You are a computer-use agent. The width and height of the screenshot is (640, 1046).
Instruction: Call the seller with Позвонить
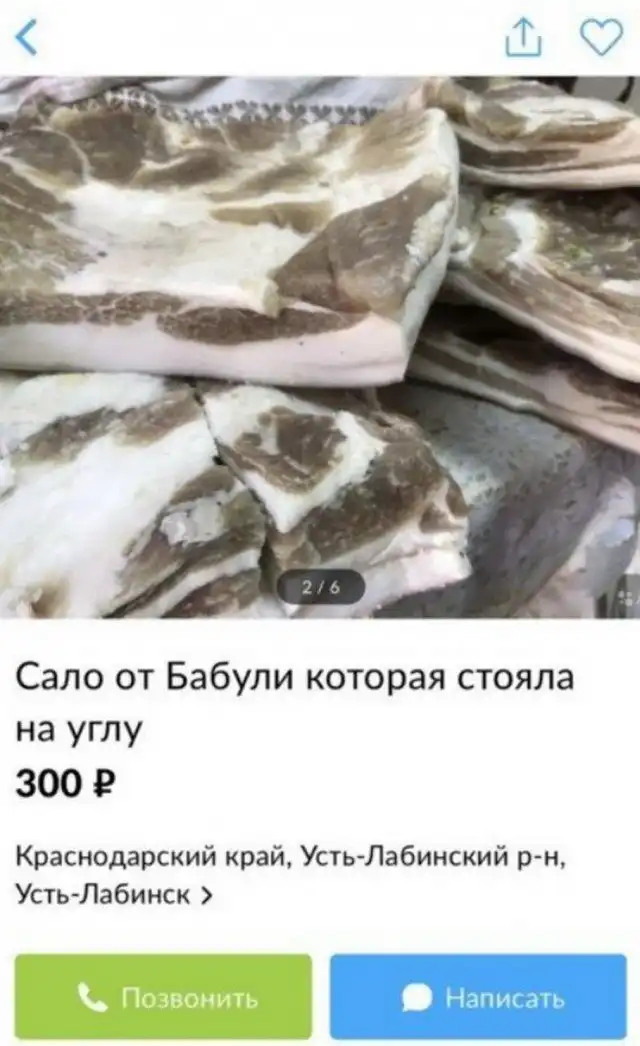(x=163, y=996)
